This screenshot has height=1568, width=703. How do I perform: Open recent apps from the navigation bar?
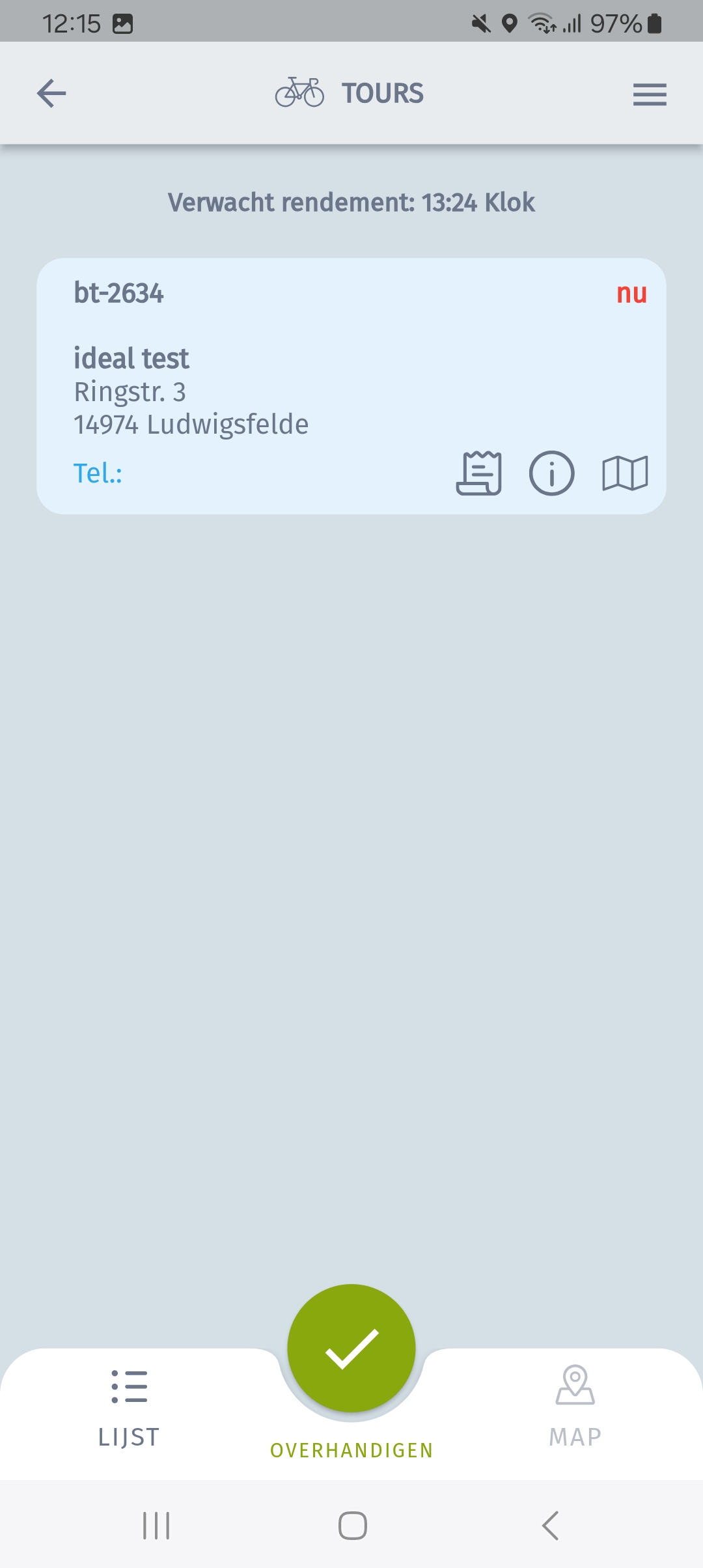pyautogui.click(x=156, y=1525)
